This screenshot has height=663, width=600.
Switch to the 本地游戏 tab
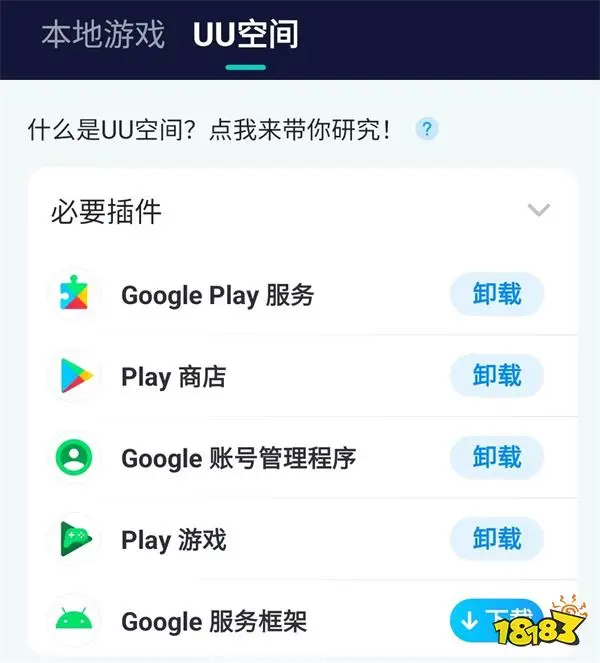(x=103, y=35)
